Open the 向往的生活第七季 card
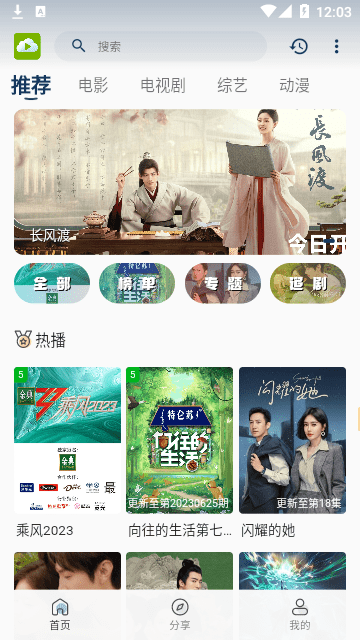 pyautogui.click(x=180, y=452)
